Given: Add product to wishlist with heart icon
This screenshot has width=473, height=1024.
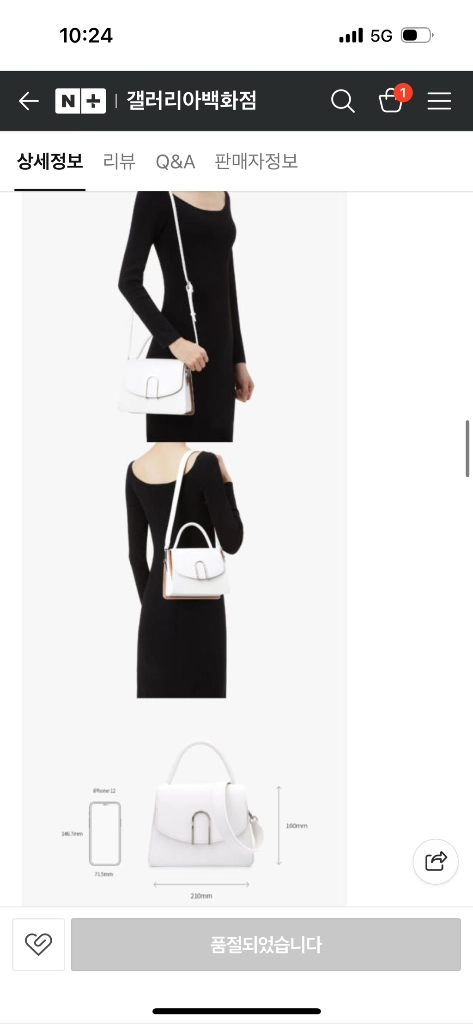Looking at the screenshot, I should point(39,944).
